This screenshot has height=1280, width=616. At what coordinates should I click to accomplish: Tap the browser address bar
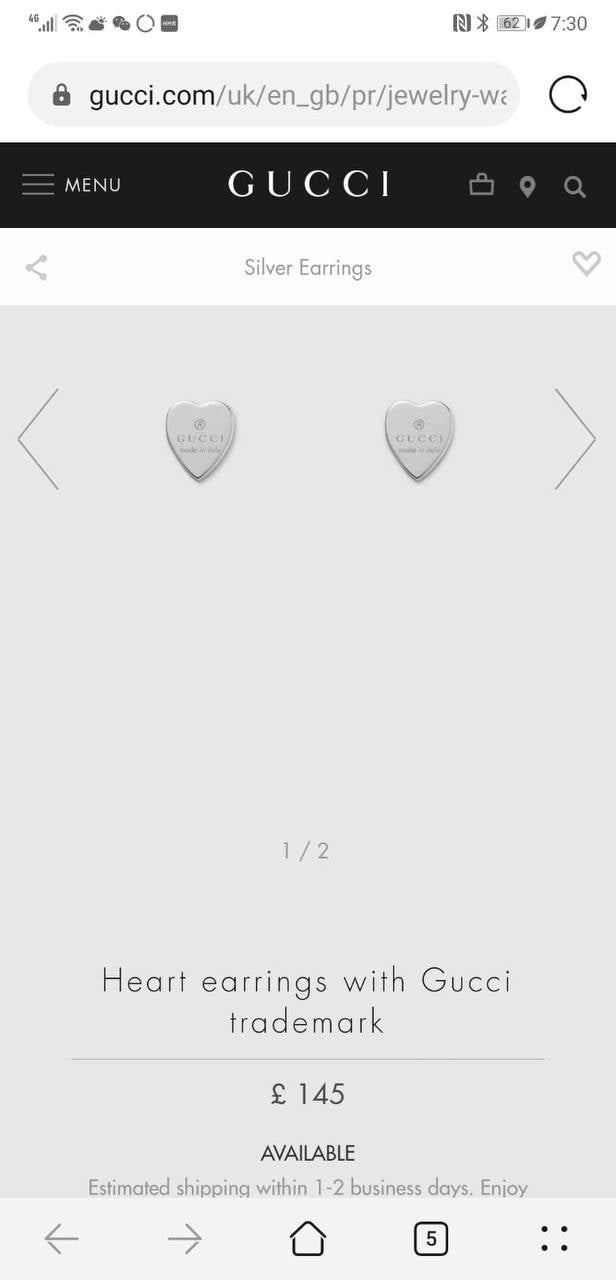tap(274, 95)
